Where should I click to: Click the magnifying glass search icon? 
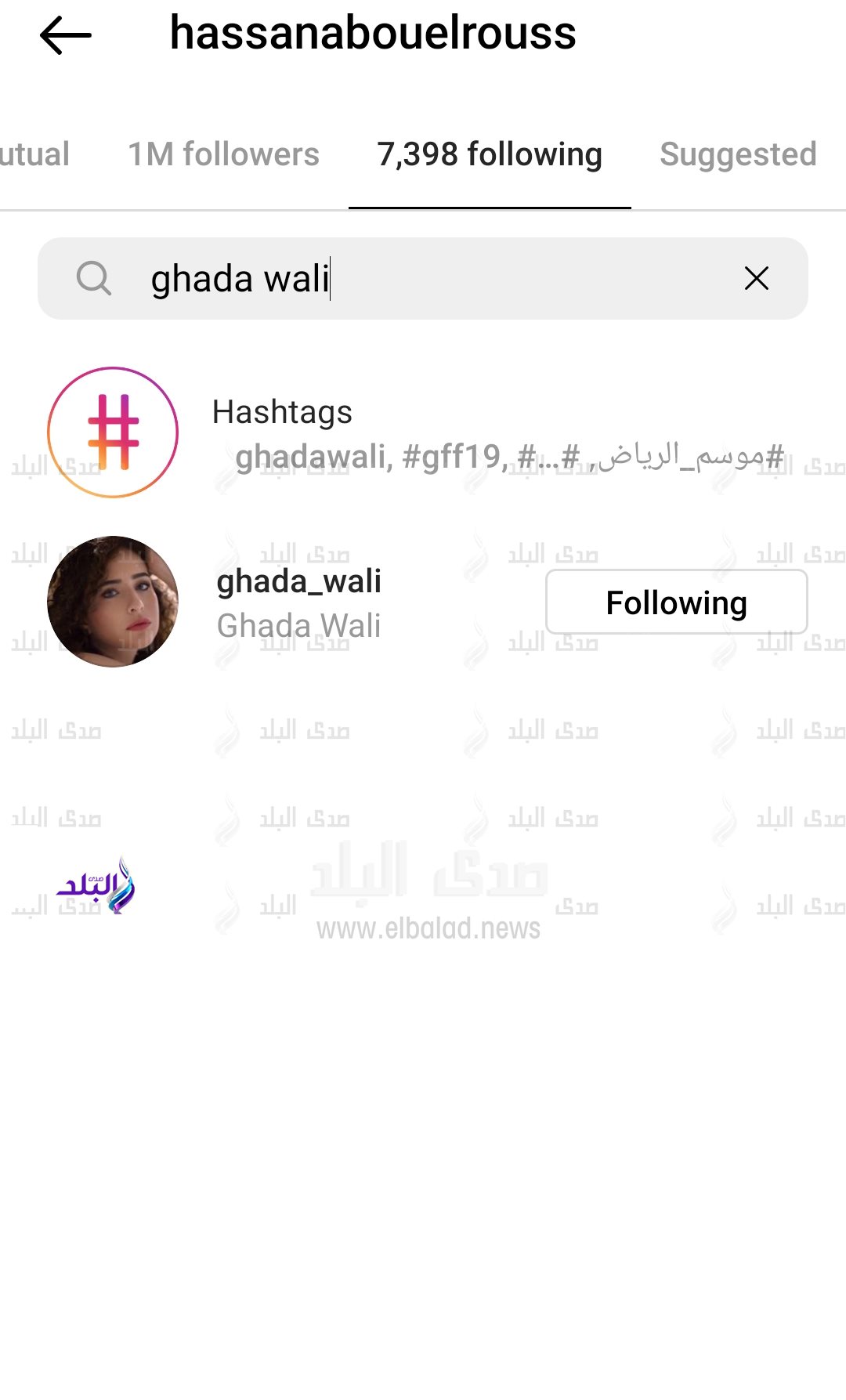(x=93, y=277)
